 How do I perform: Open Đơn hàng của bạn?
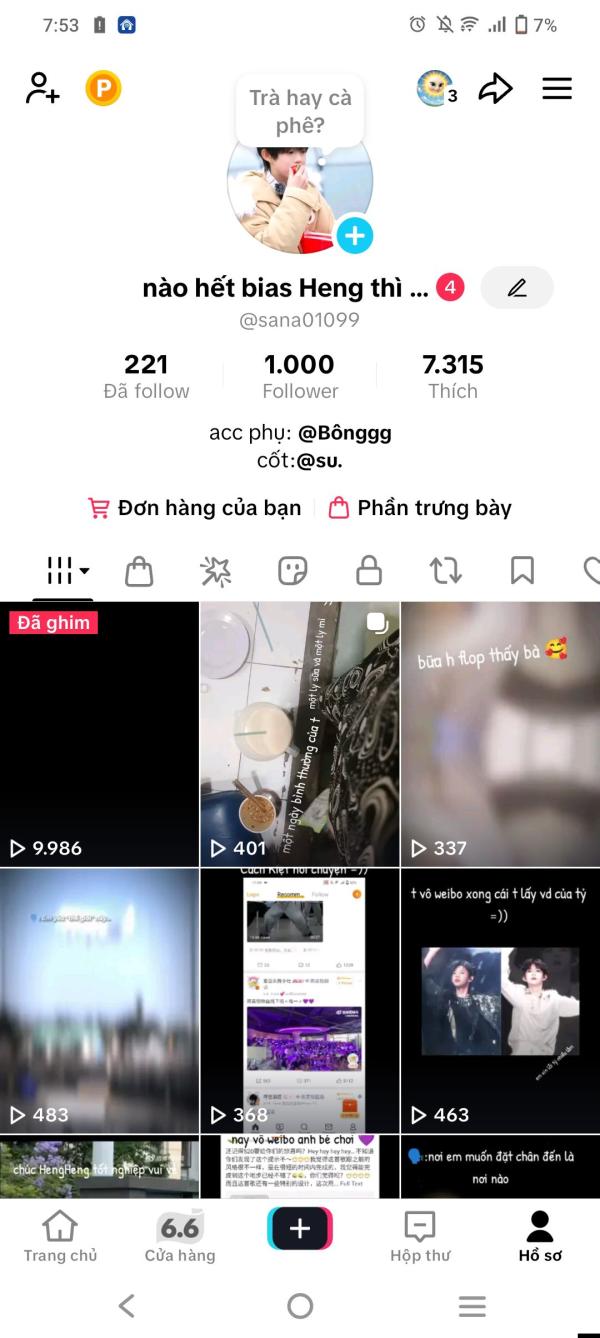(x=195, y=508)
